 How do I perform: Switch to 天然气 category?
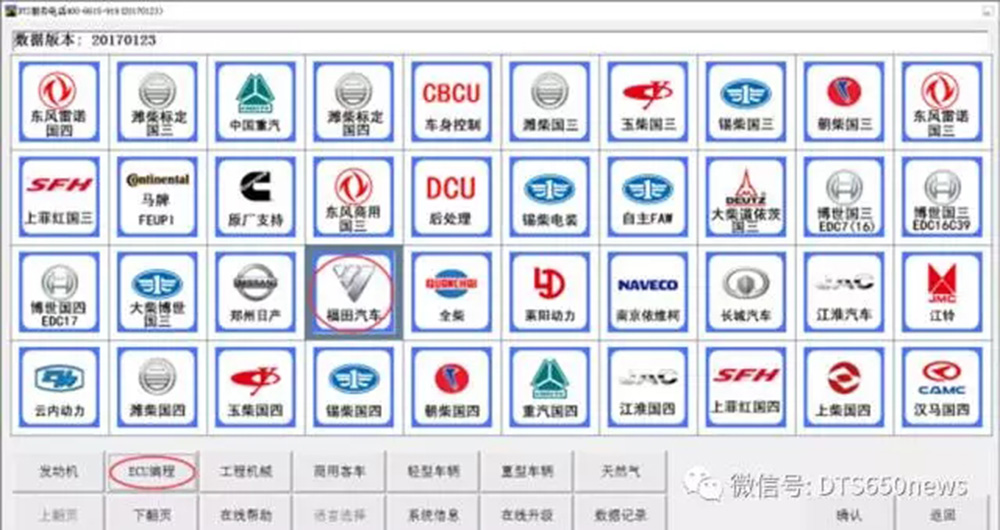click(x=620, y=470)
